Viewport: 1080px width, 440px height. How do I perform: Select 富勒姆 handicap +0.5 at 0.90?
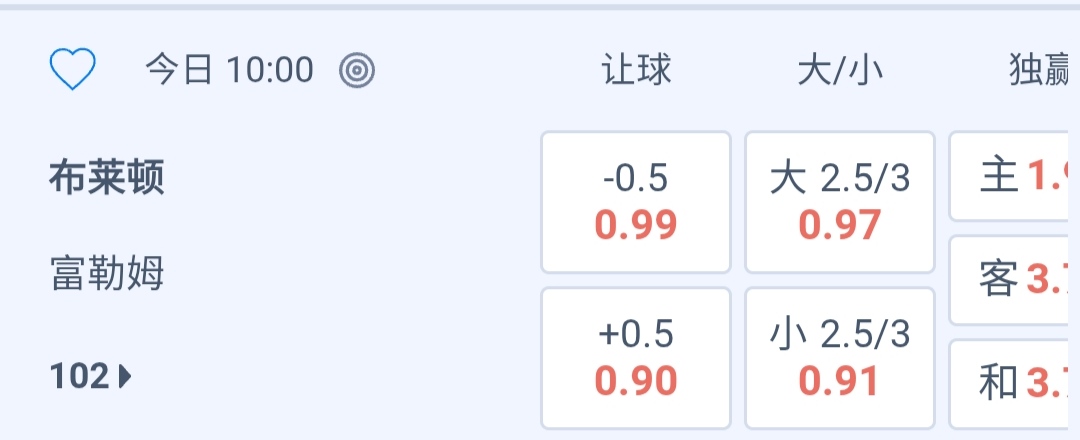click(x=636, y=358)
